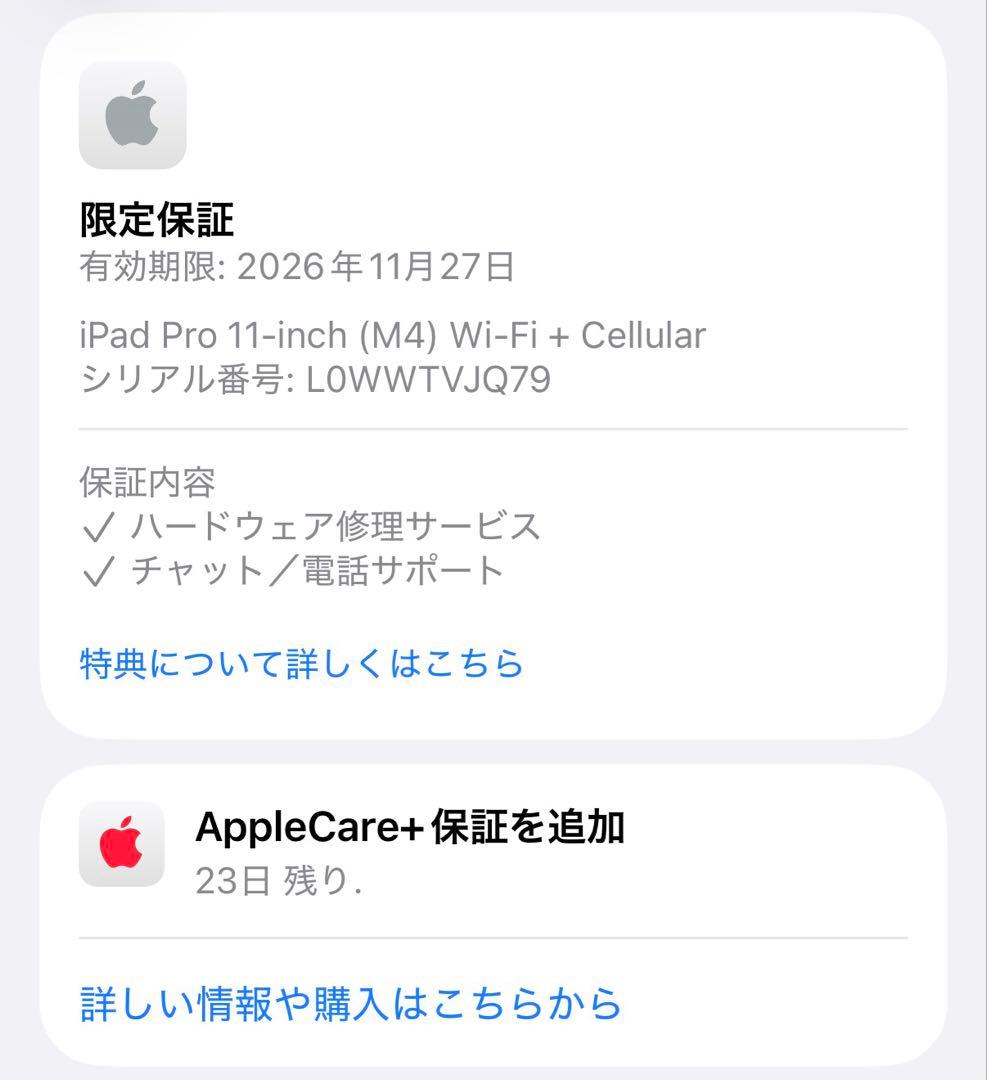987x1080 pixels.
Task: Open 特典について詳しくはこちら link
Action: [301, 661]
